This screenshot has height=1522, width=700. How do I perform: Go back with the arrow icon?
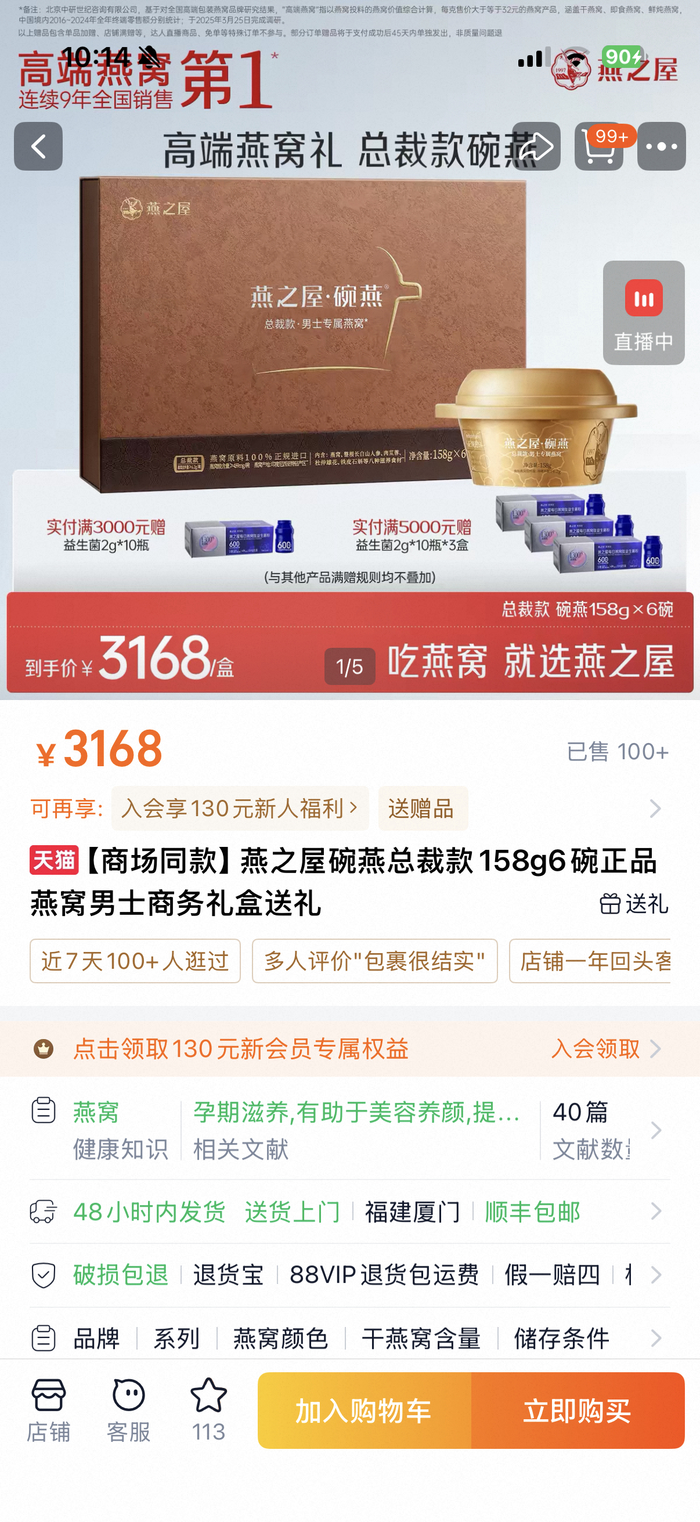tap(38, 147)
